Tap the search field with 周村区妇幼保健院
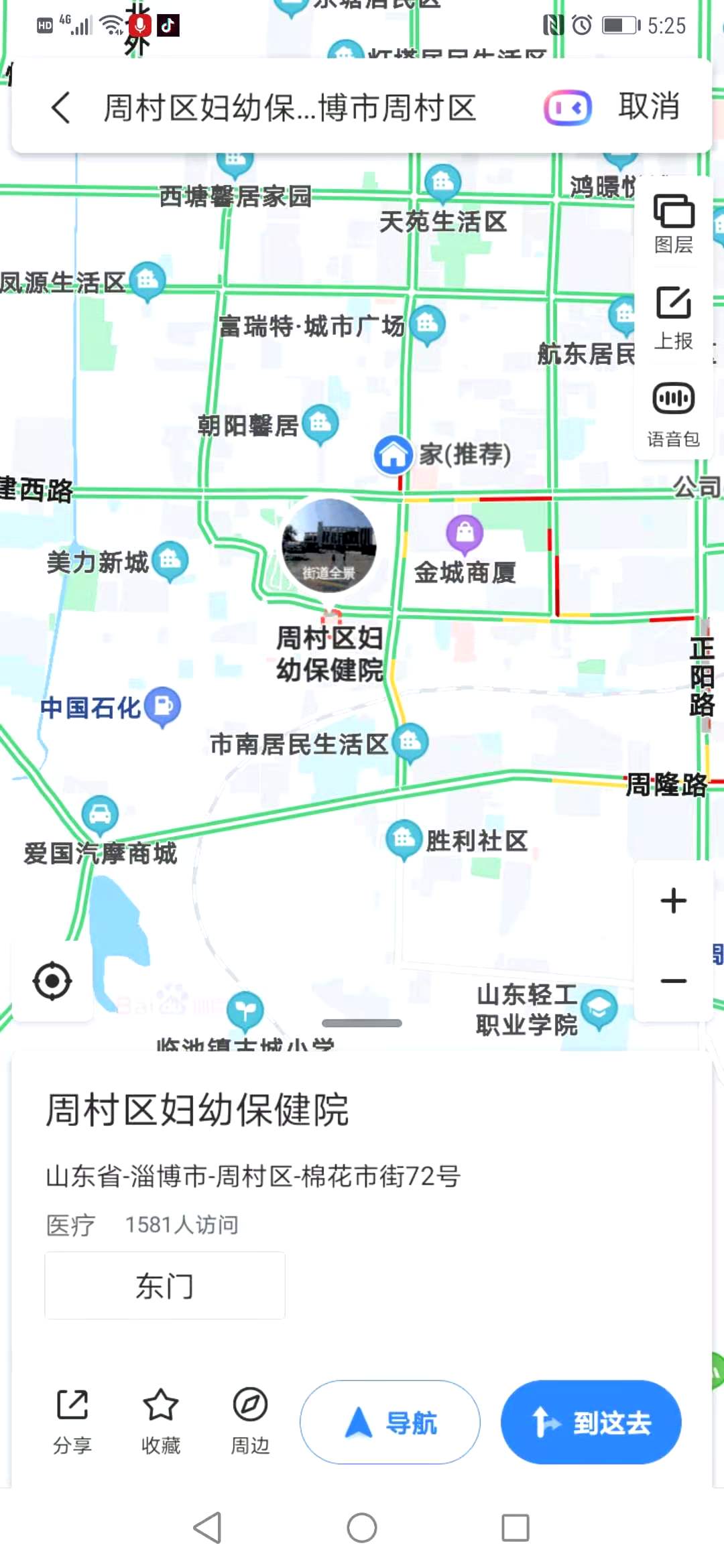This screenshot has width=724, height=1568. point(290,108)
